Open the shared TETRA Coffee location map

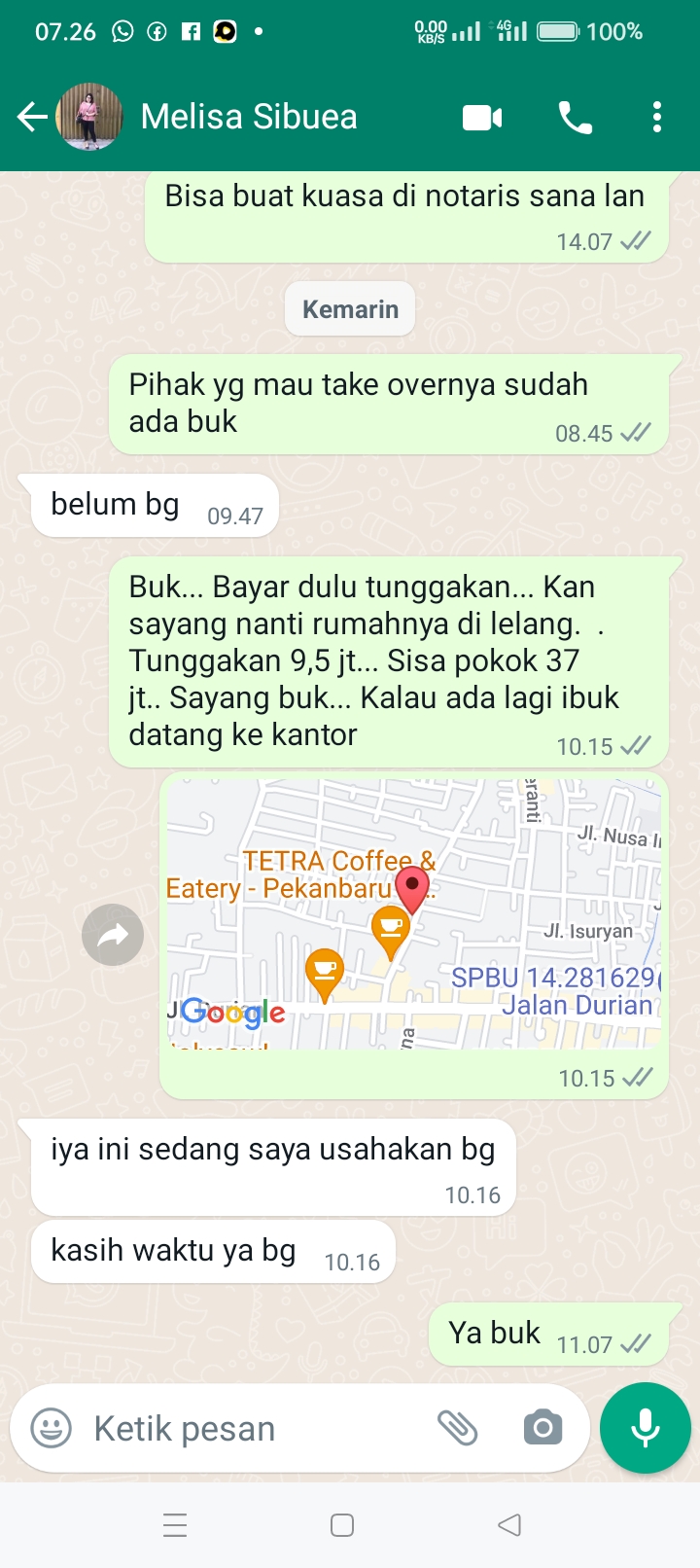413,912
